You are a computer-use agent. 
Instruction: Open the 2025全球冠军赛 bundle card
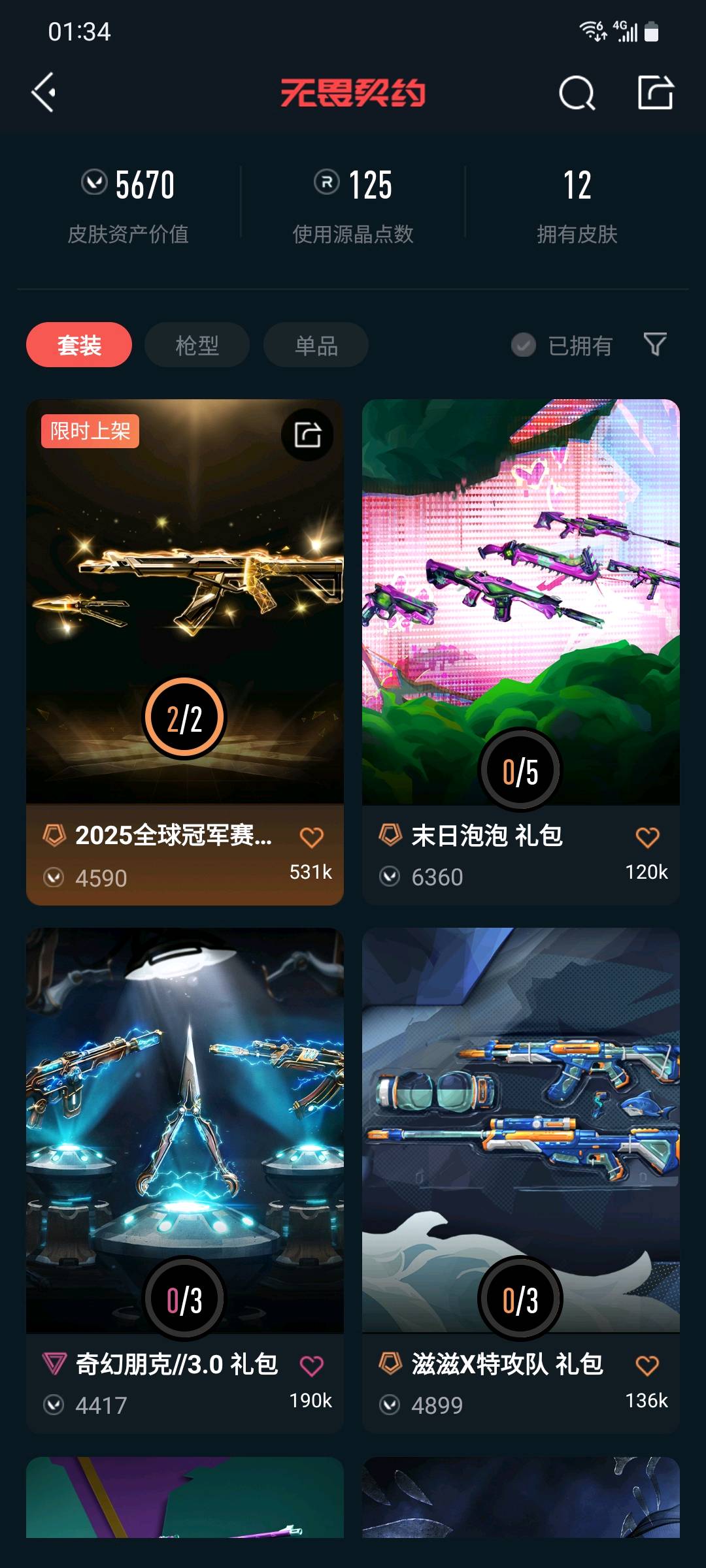[184, 601]
